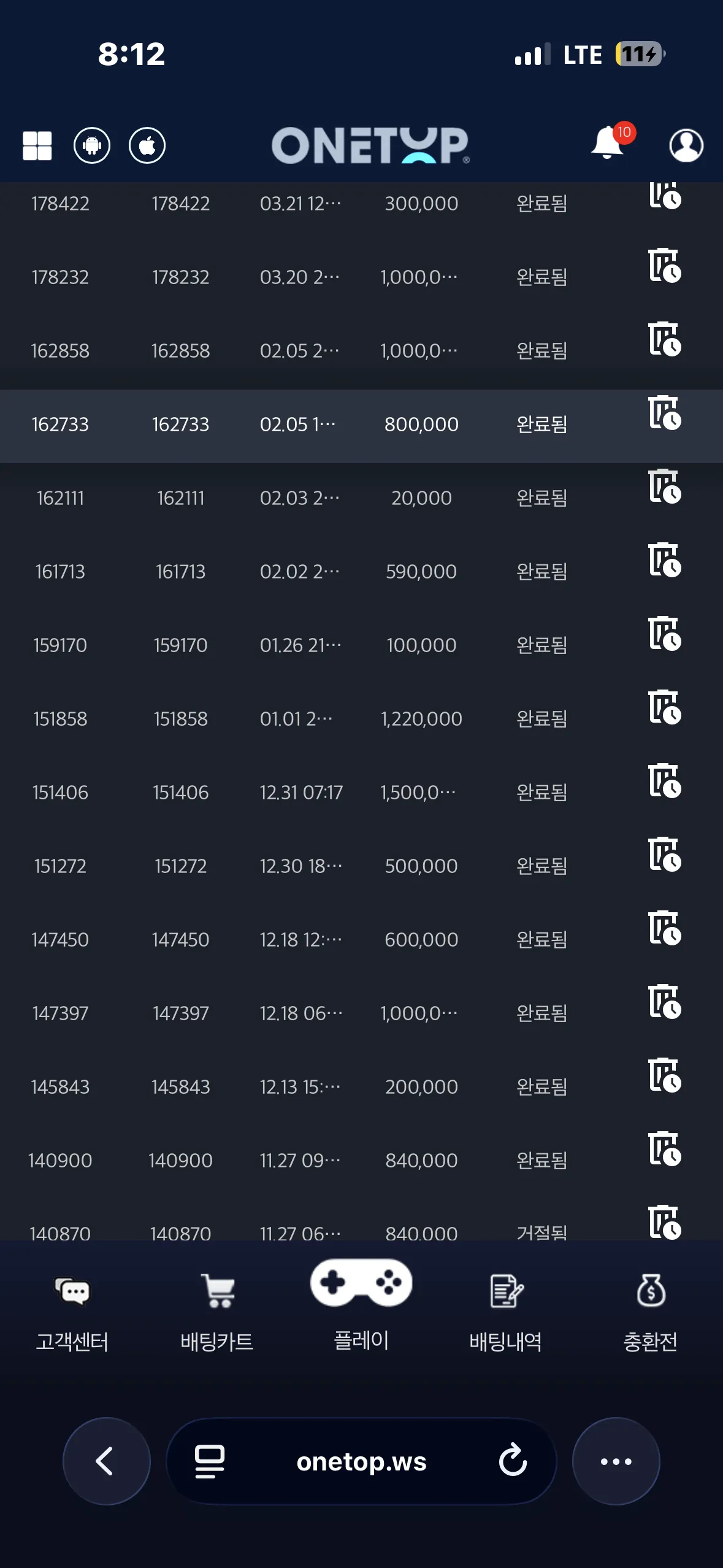This screenshot has height=1568, width=723.
Task: Open the 배팅카트 tab
Action: 217,1312
